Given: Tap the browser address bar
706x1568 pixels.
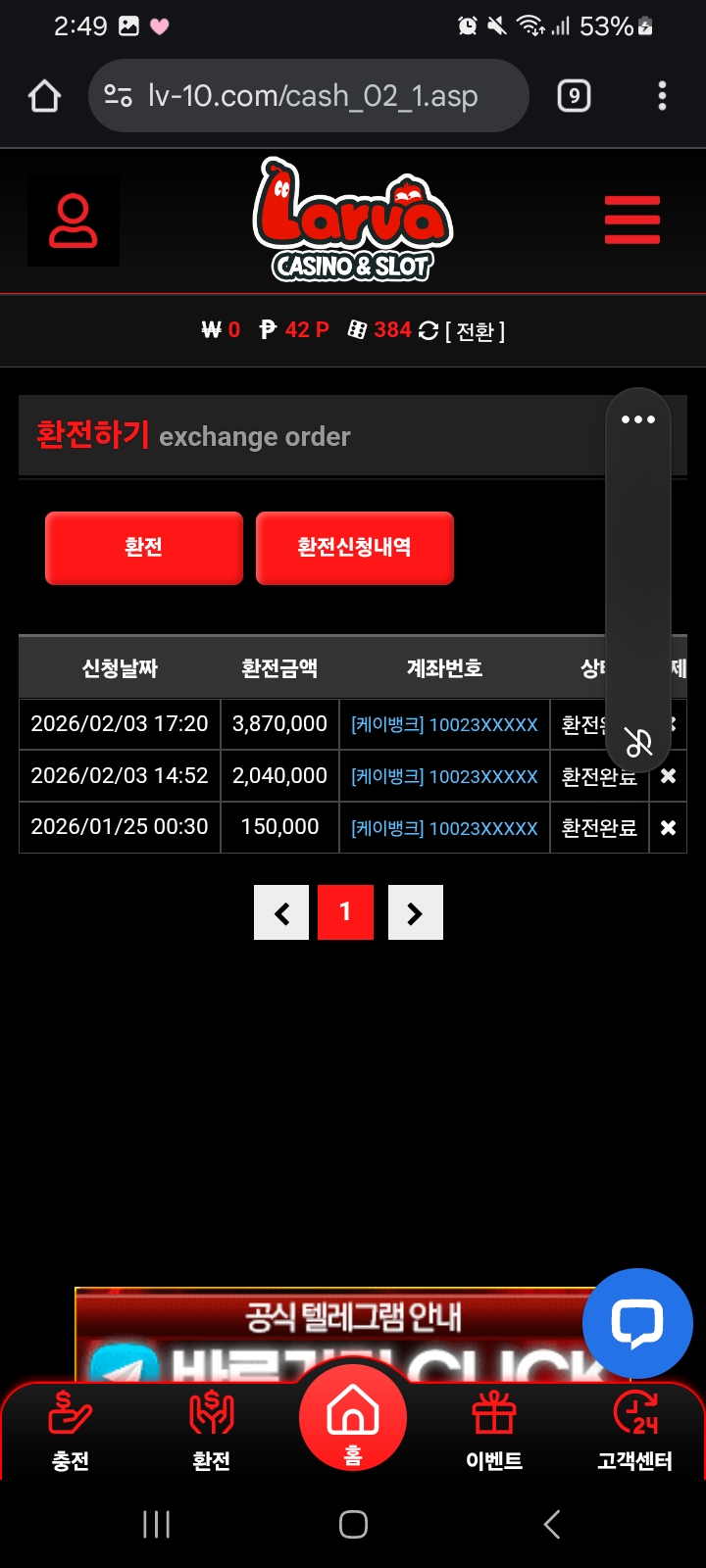Looking at the screenshot, I should [x=309, y=96].
